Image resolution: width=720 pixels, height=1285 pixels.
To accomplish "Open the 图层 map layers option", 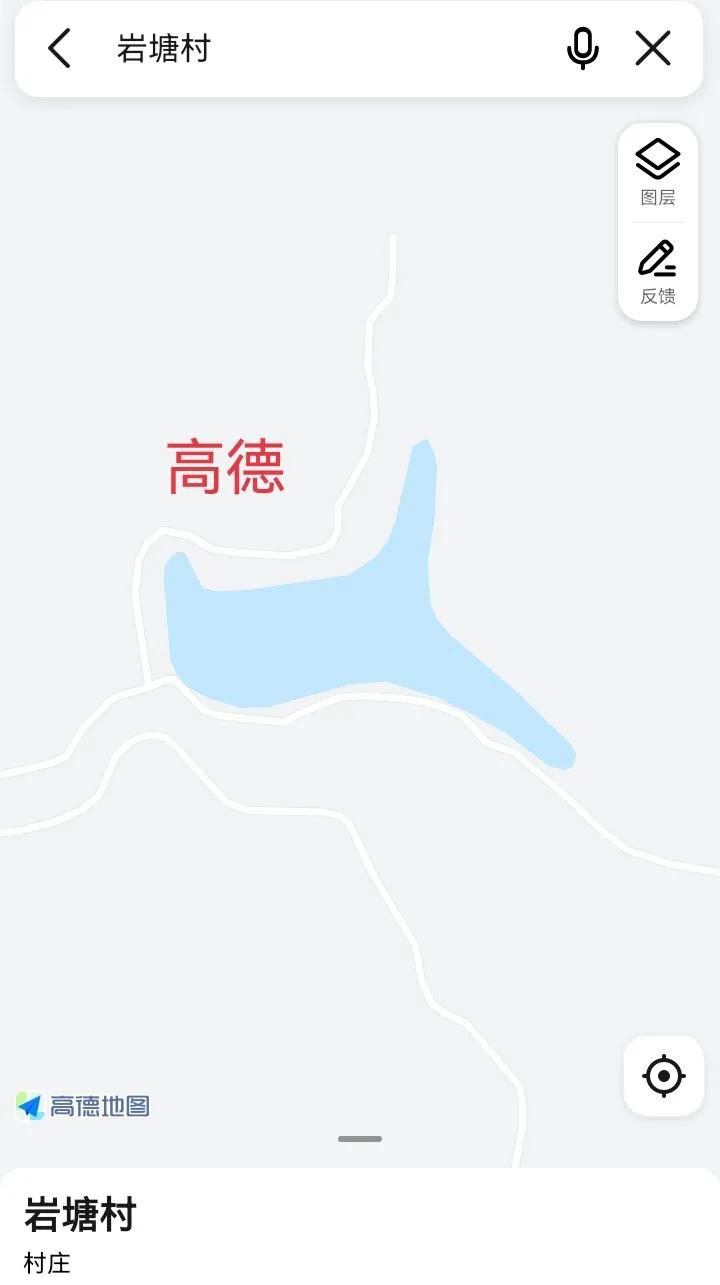I will coord(658,172).
